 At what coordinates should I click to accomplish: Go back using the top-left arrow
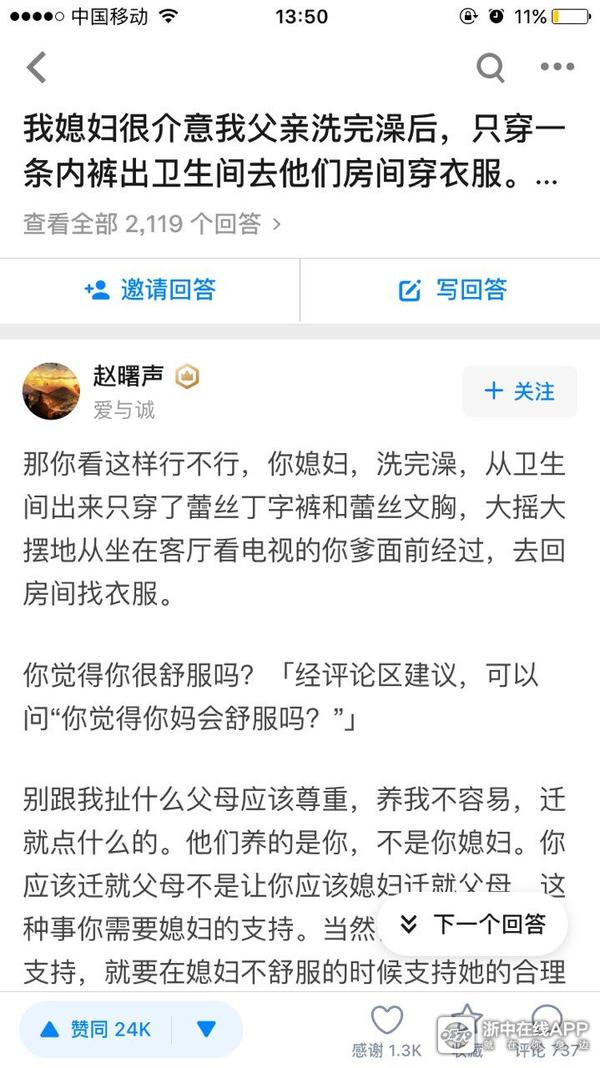coord(37,68)
